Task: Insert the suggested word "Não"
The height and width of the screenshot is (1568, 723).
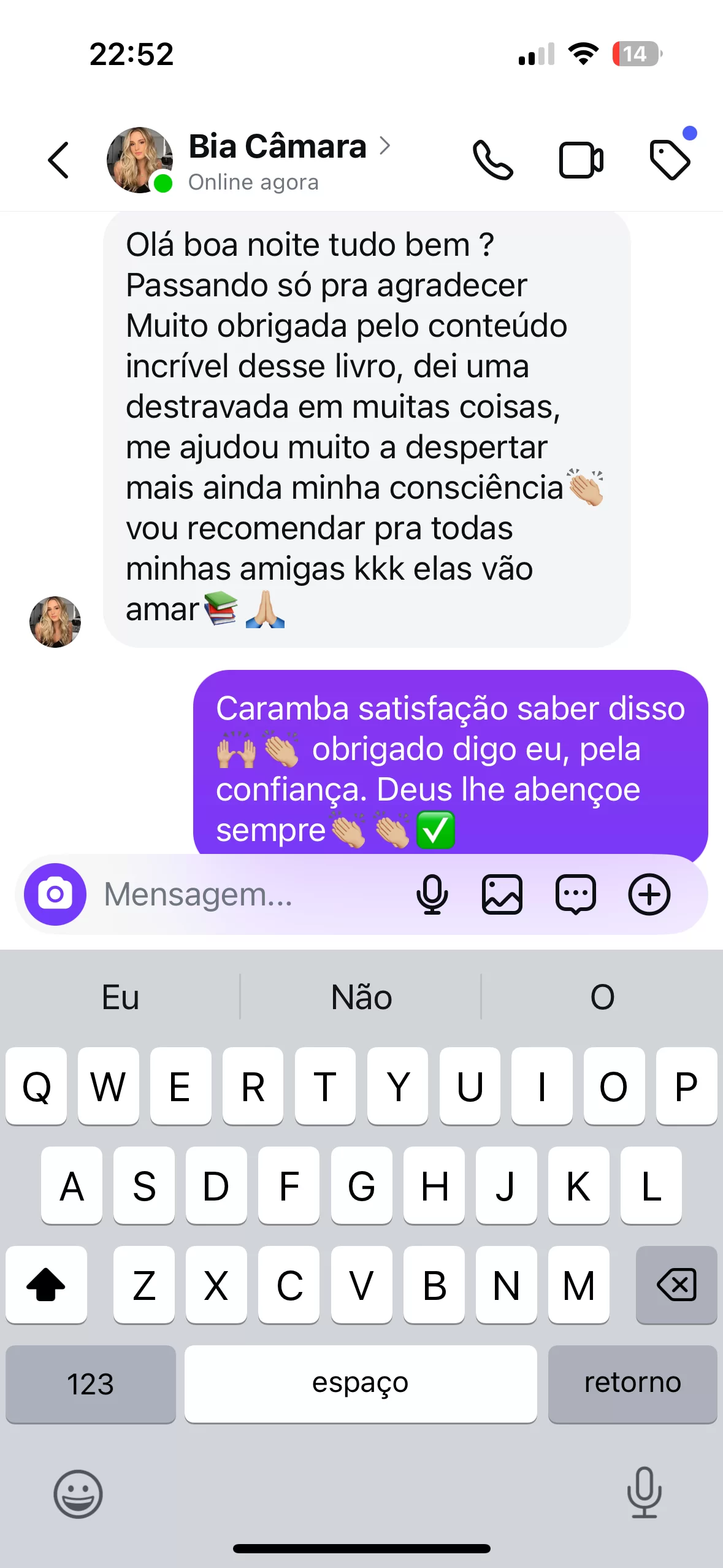Action: (361, 997)
